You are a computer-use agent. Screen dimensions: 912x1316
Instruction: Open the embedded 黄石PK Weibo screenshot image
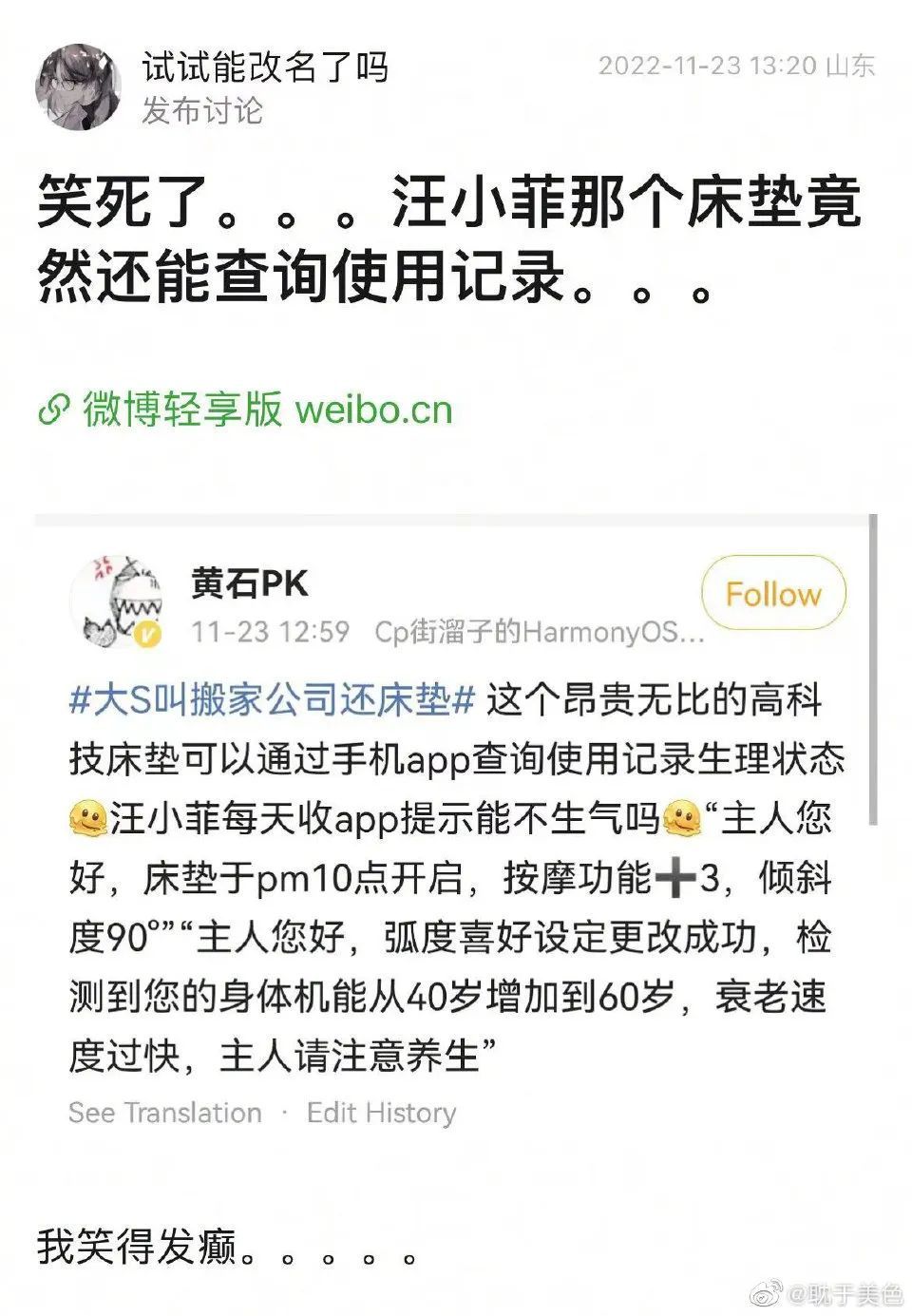click(x=454, y=827)
